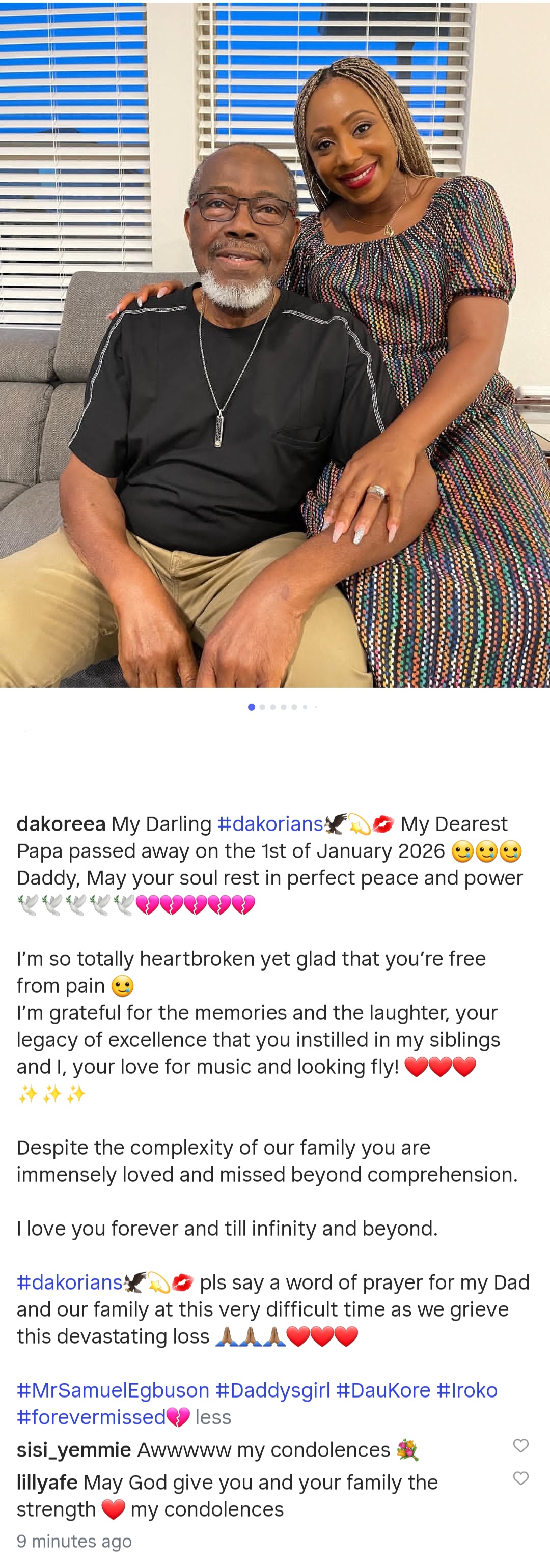Open the #MrSamuelEgbuson hashtag
Image resolution: width=550 pixels, height=1568 pixels.
click(x=113, y=1390)
